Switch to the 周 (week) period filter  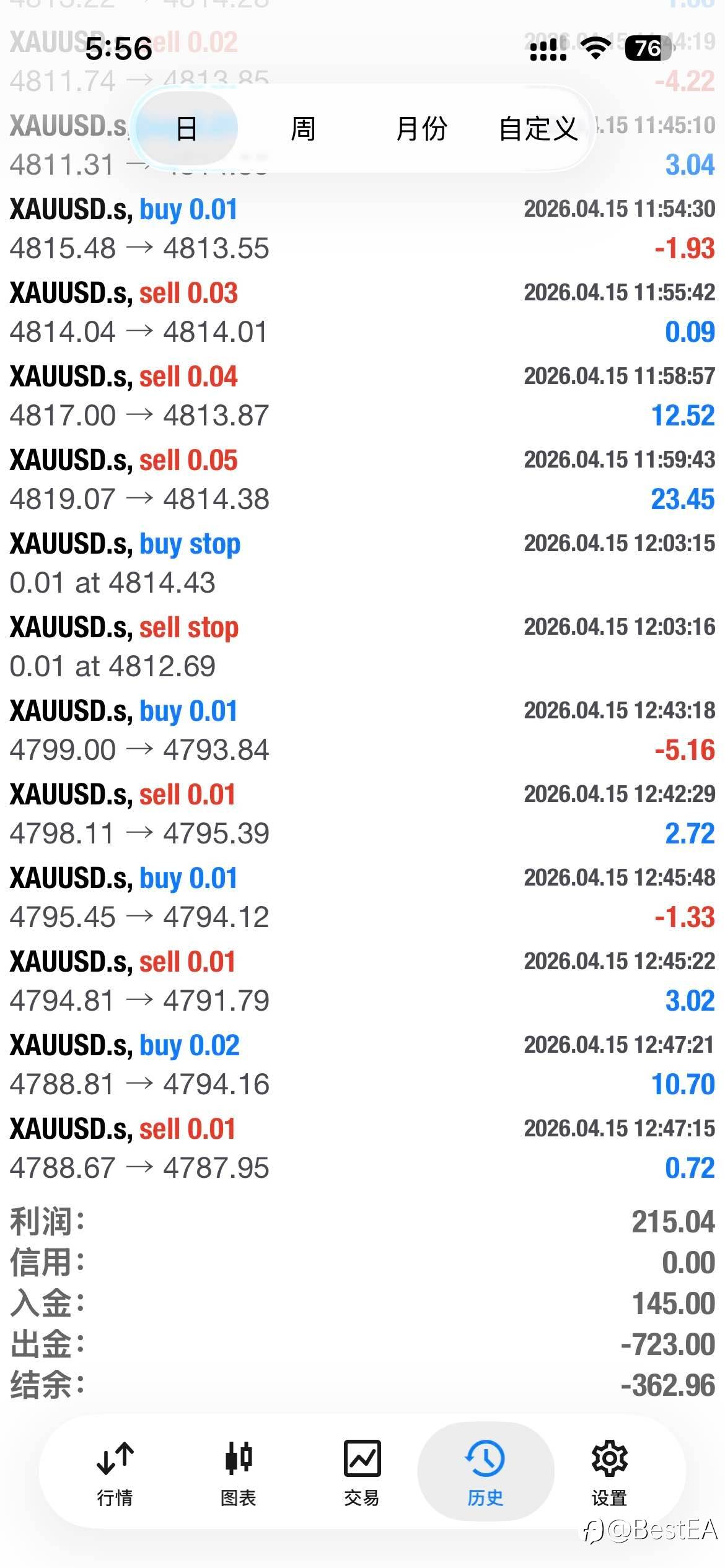(x=303, y=129)
